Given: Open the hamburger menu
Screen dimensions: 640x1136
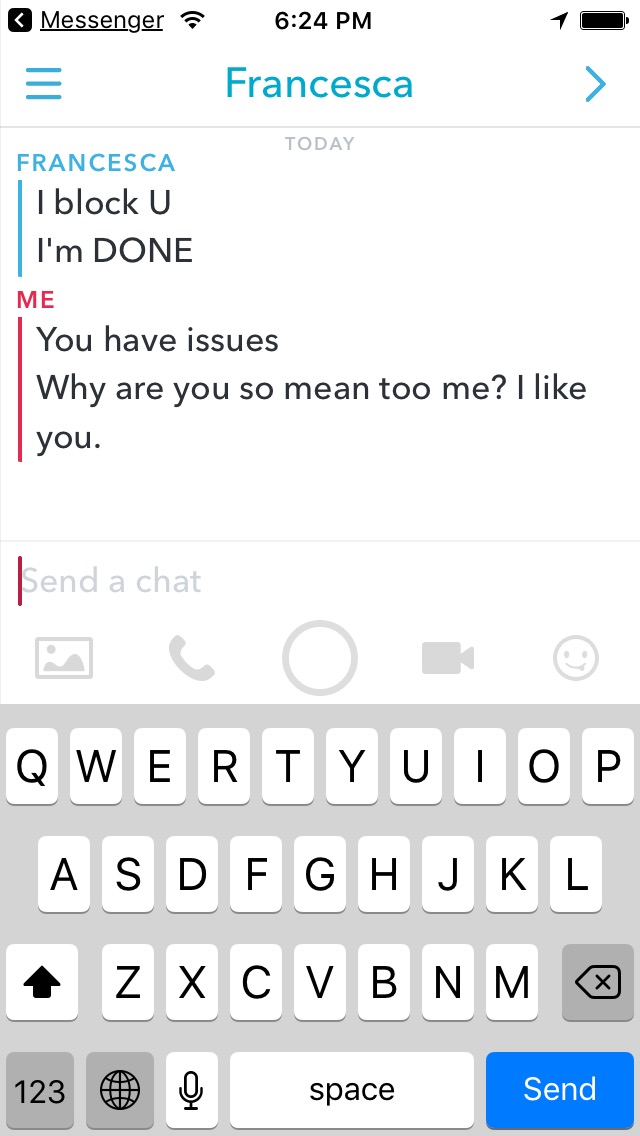Looking at the screenshot, I should [44, 84].
